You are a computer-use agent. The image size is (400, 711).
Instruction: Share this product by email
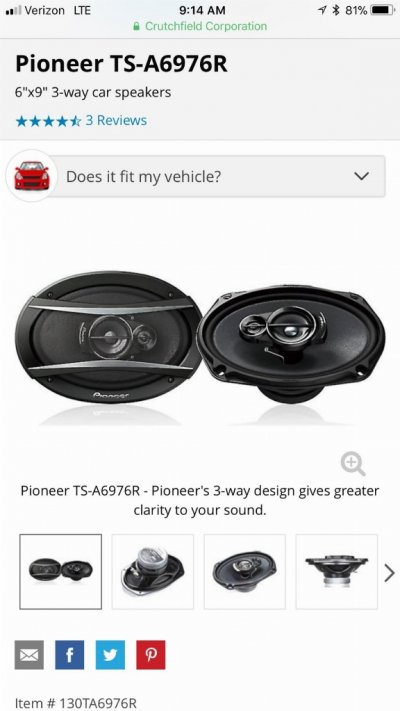(29, 655)
